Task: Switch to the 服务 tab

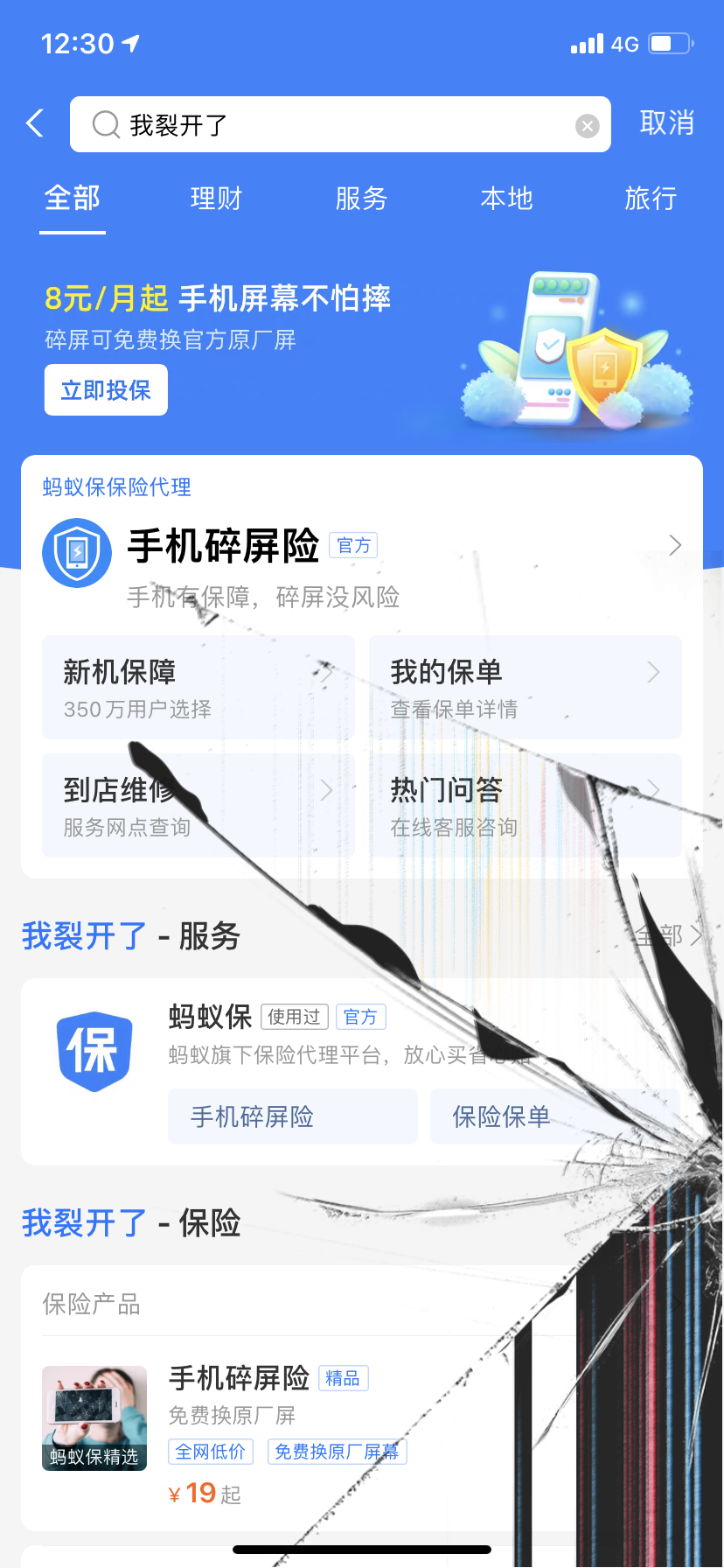Action: point(361,199)
